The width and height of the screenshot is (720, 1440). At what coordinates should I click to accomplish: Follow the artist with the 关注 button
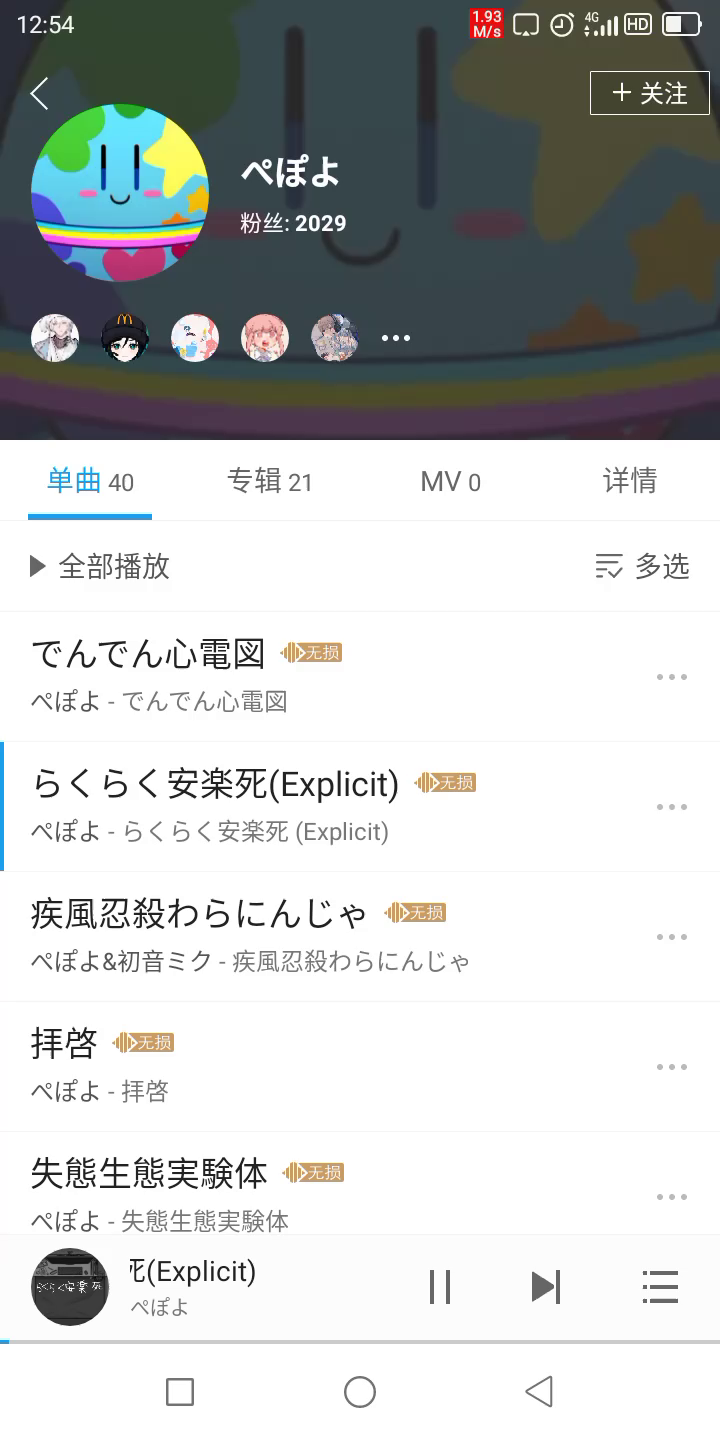(650, 93)
